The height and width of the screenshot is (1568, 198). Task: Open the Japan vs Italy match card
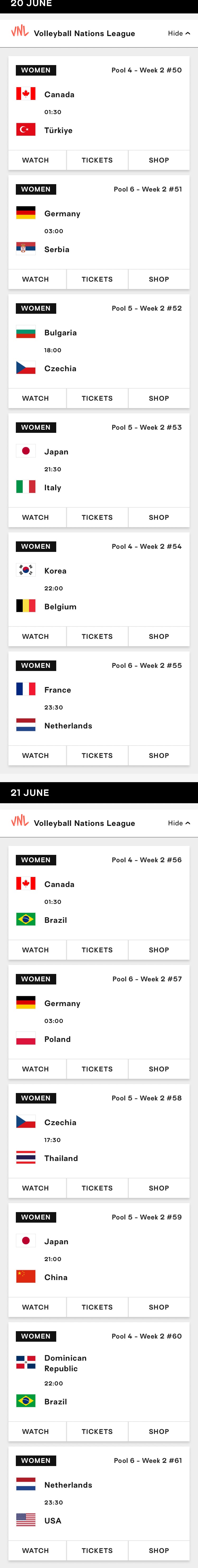point(99,469)
